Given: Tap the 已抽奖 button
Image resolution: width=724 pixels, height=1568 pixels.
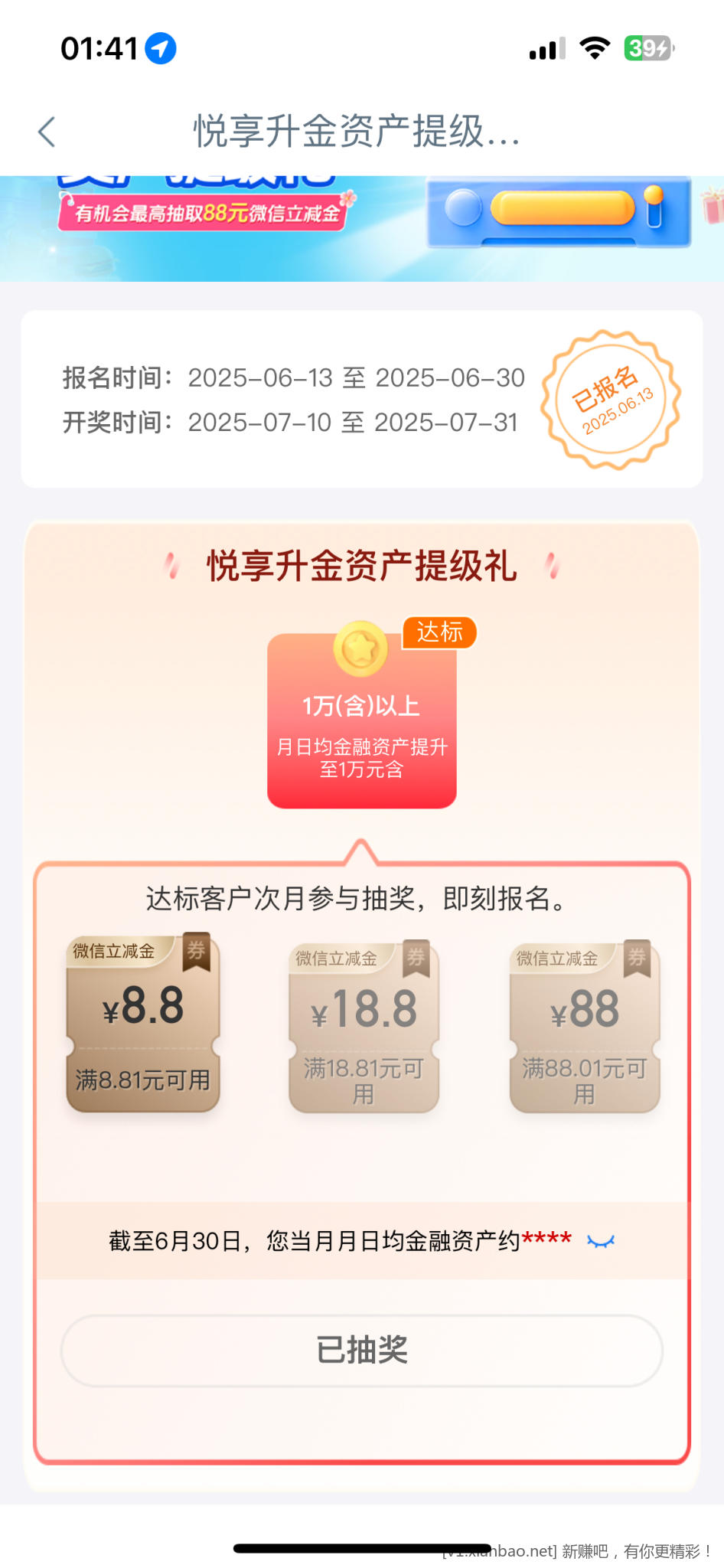Looking at the screenshot, I should tap(362, 1351).
